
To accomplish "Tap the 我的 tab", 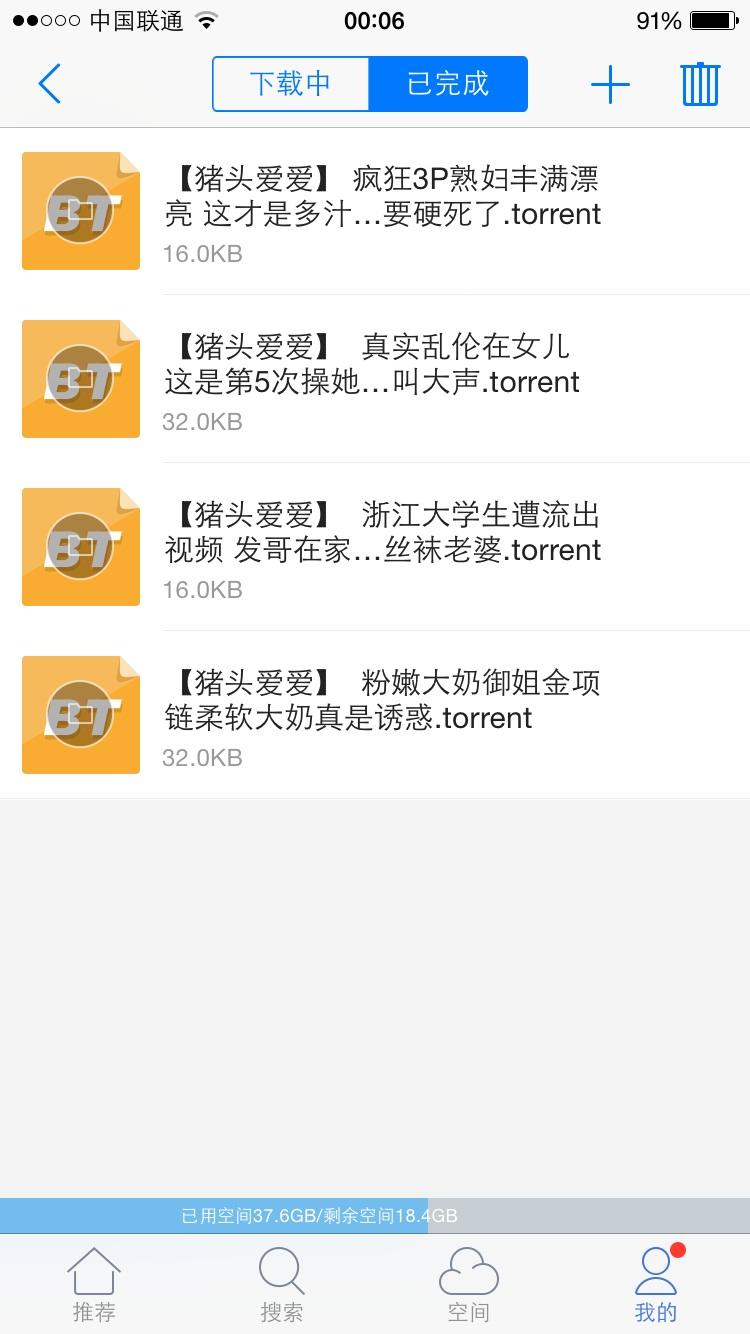I will 656,1285.
